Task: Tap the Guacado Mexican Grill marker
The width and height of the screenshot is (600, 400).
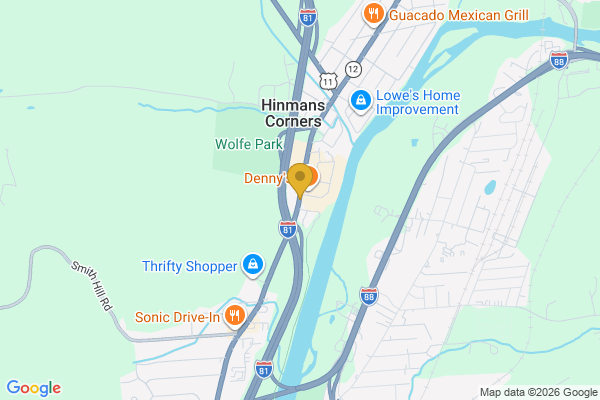Action: coord(373,14)
